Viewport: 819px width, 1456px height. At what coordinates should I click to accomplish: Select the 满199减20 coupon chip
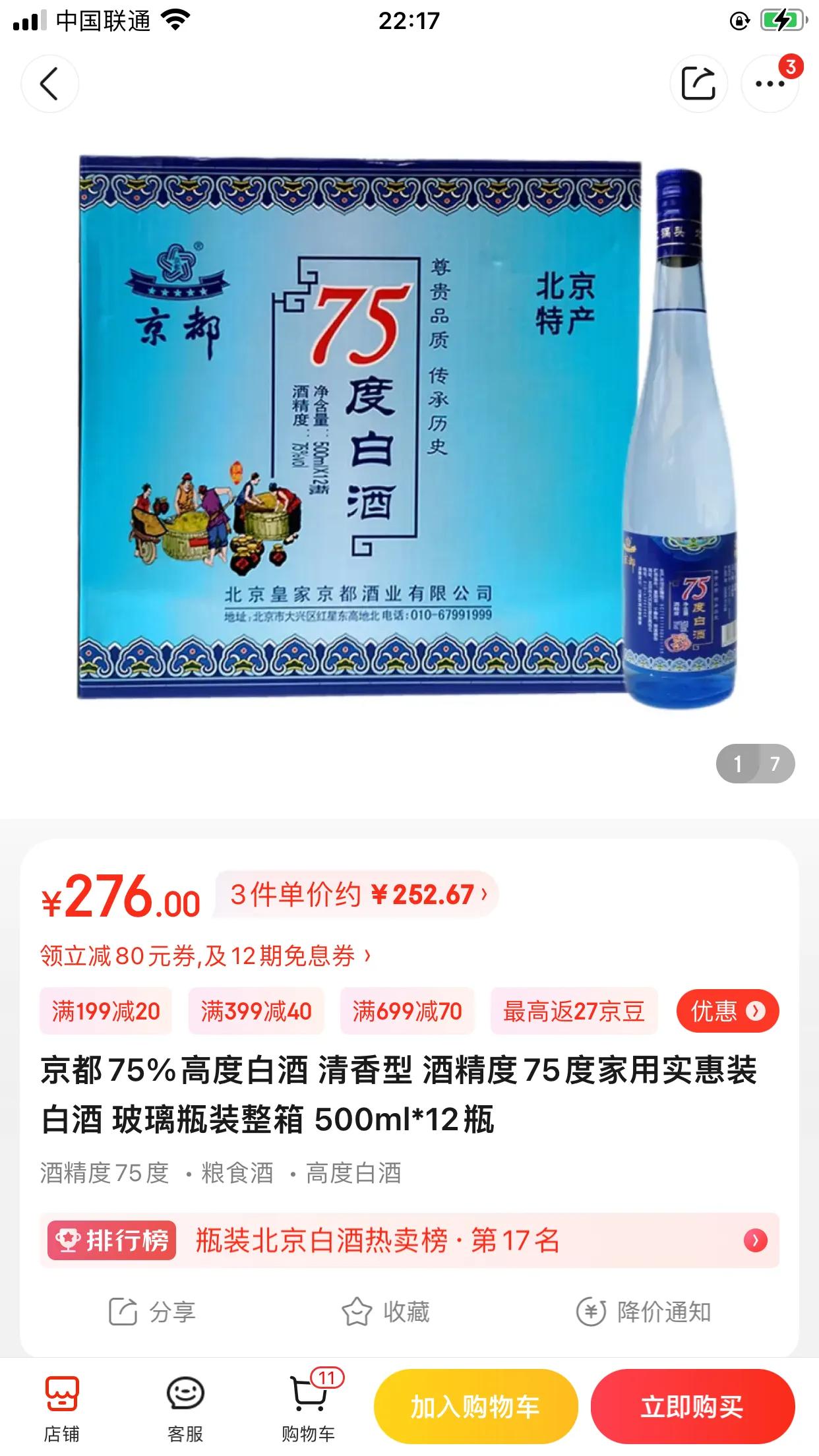pyautogui.click(x=106, y=1011)
